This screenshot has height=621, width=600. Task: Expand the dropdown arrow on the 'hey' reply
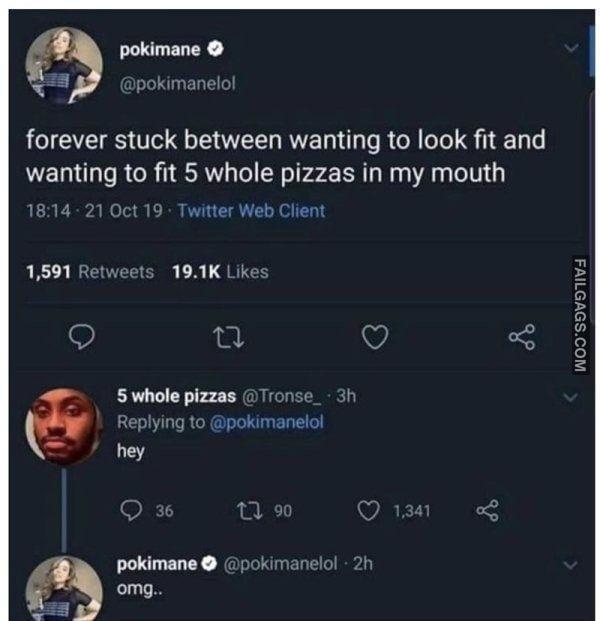[569, 397]
